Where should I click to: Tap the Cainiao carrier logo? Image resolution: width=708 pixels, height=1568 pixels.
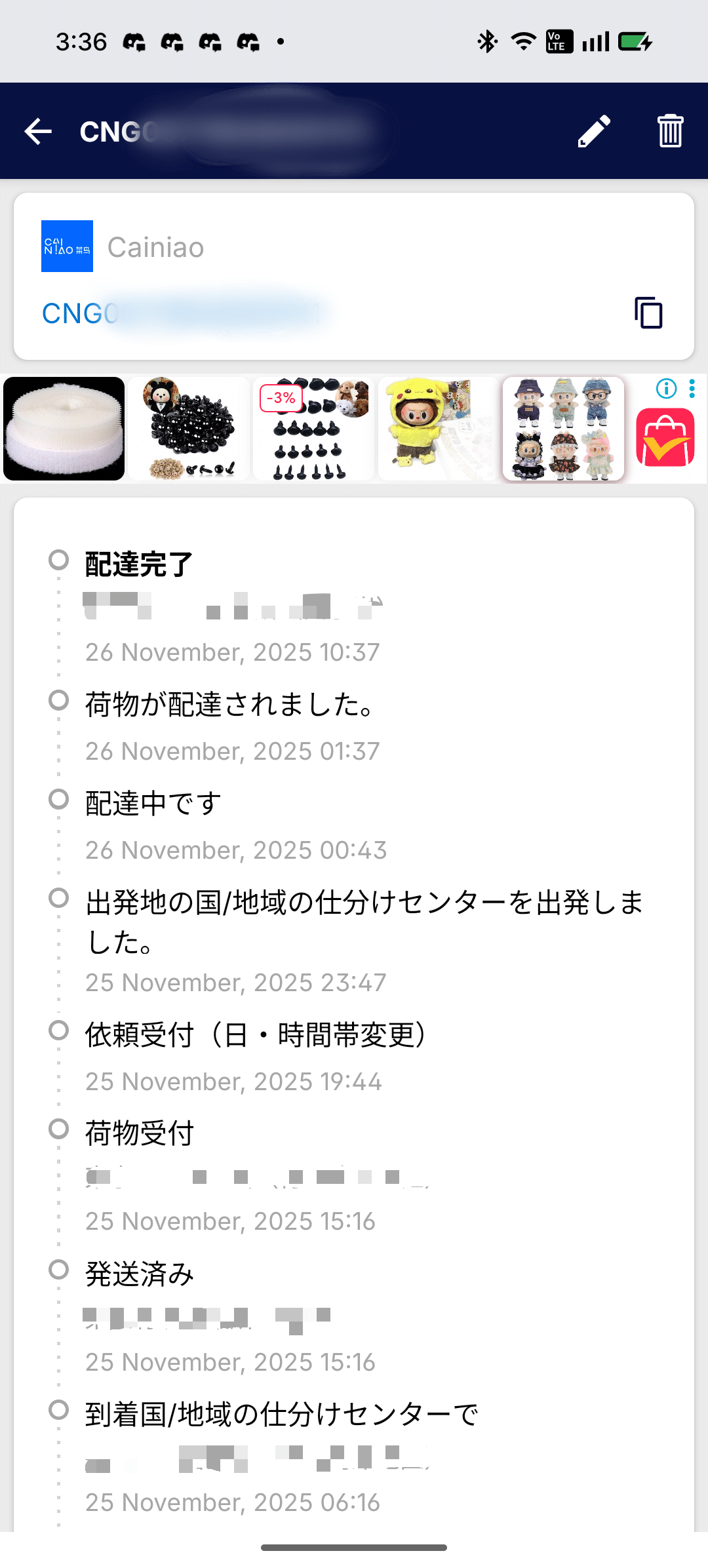point(67,246)
